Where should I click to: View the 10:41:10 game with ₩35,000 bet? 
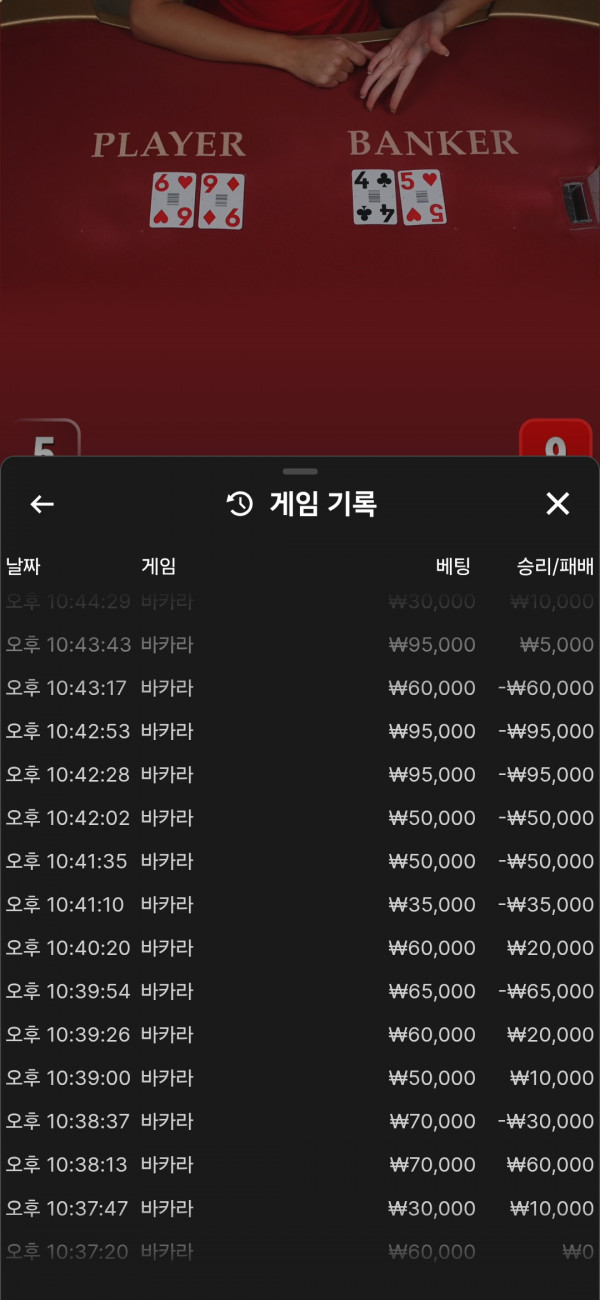click(x=300, y=905)
